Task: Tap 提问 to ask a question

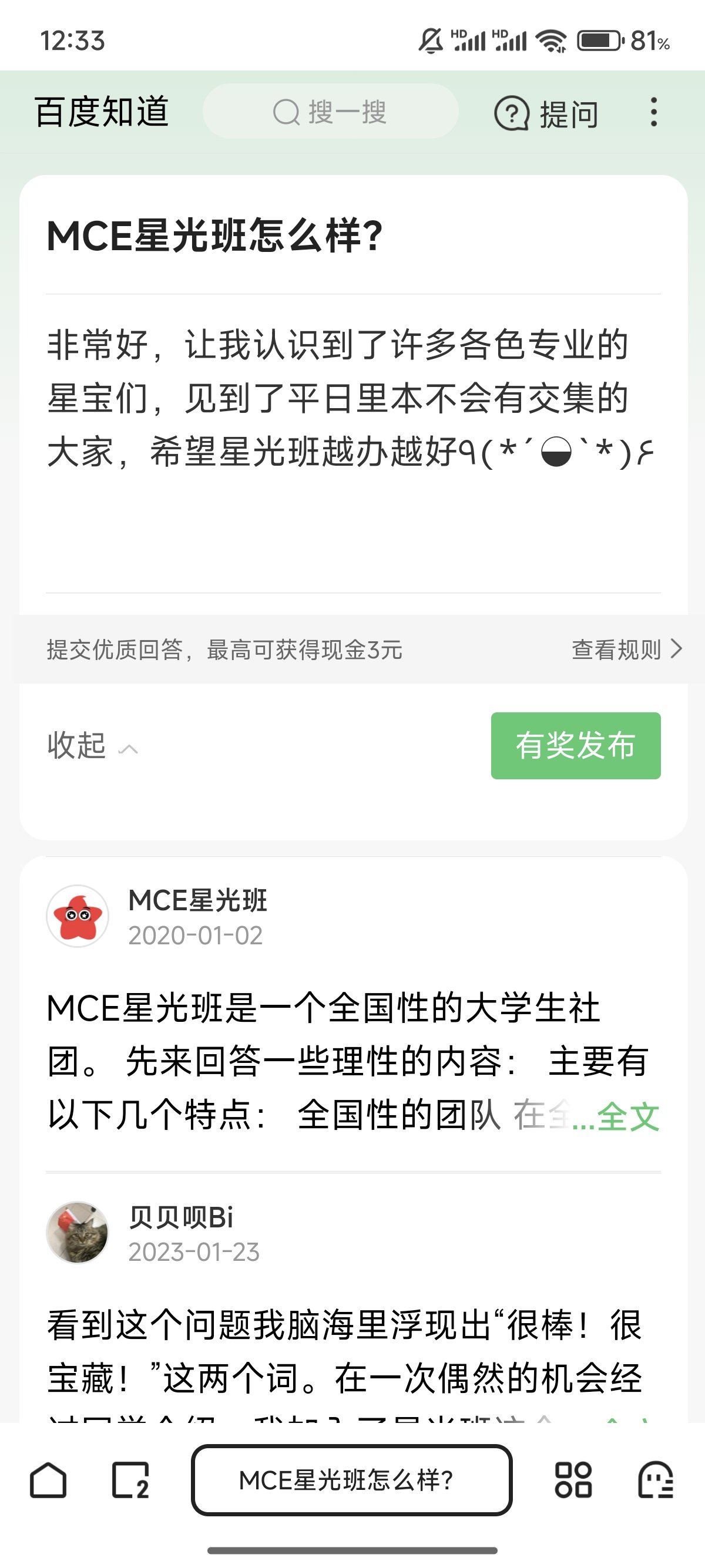Action: 546,113
